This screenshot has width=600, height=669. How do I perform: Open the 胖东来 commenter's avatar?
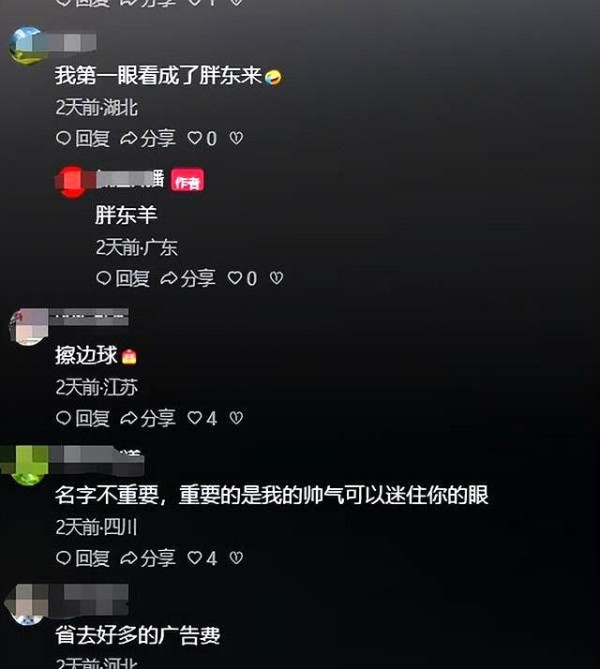[x=27, y=45]
